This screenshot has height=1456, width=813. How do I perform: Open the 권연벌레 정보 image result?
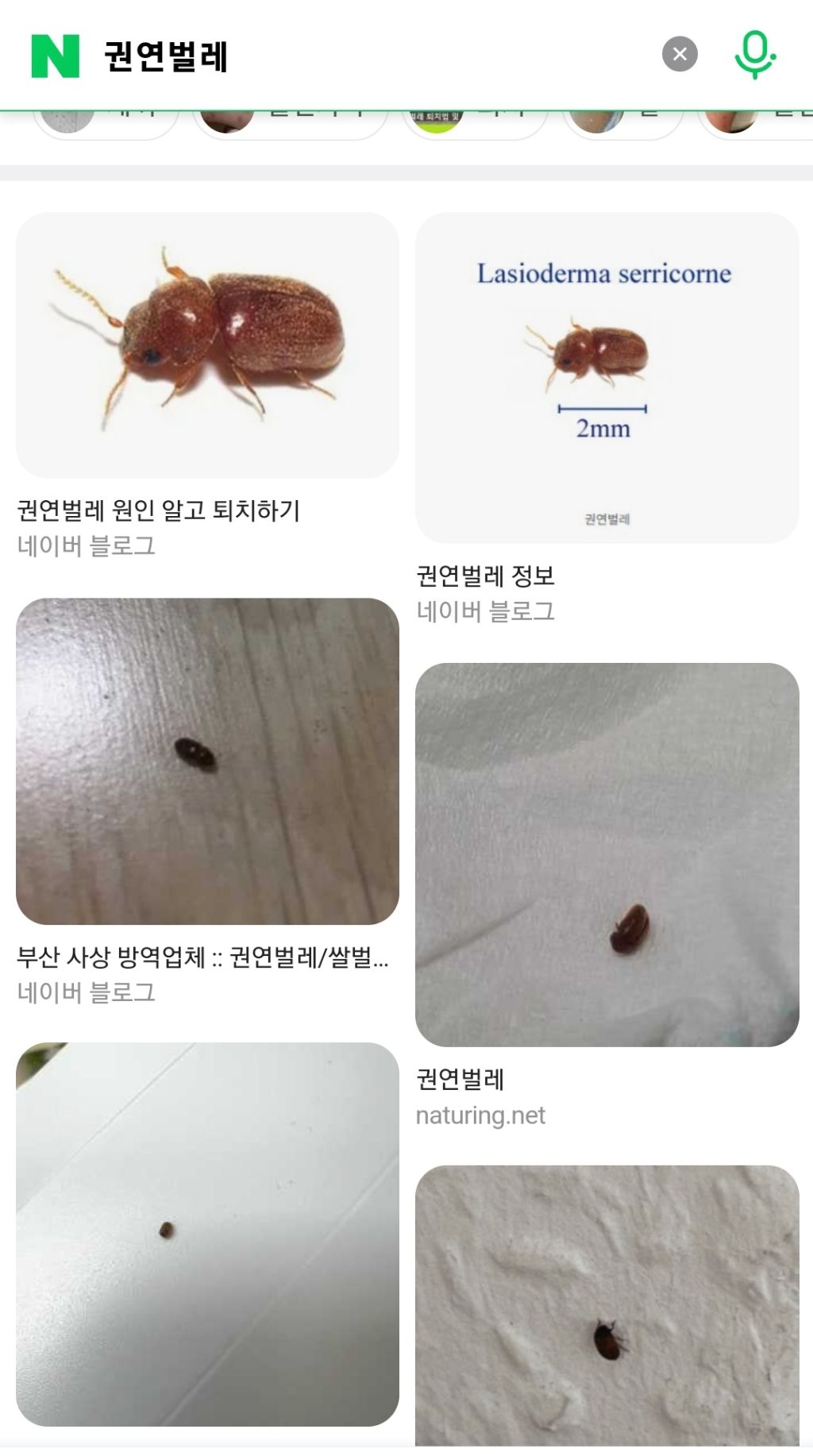click(607, 378)
